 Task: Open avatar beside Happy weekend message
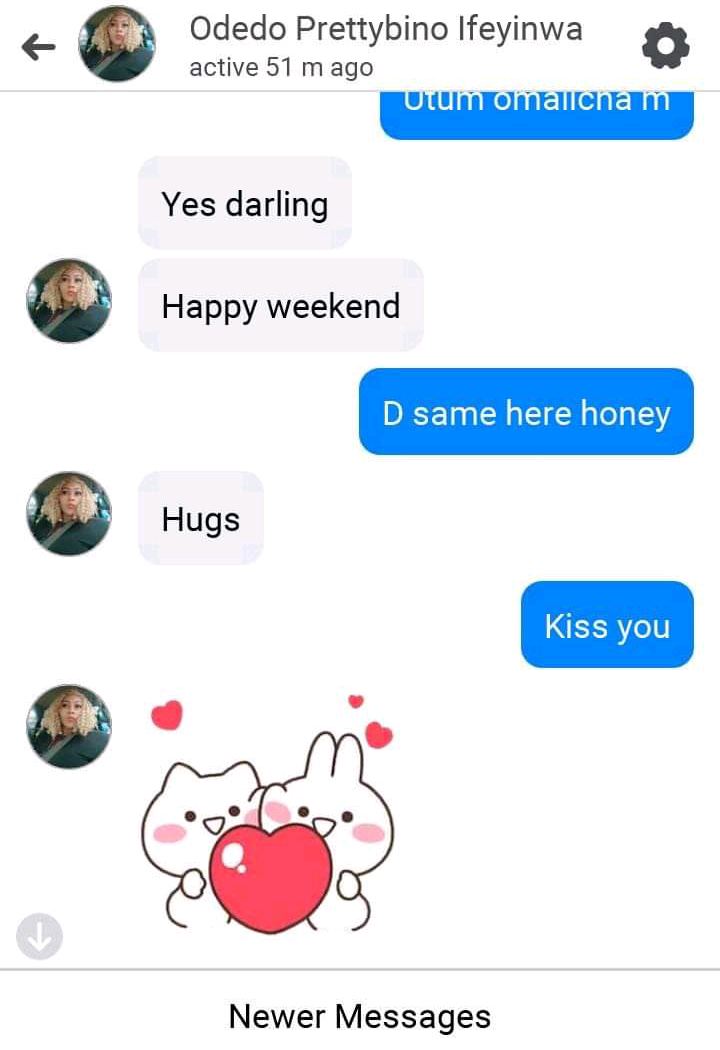pos(69,301)
